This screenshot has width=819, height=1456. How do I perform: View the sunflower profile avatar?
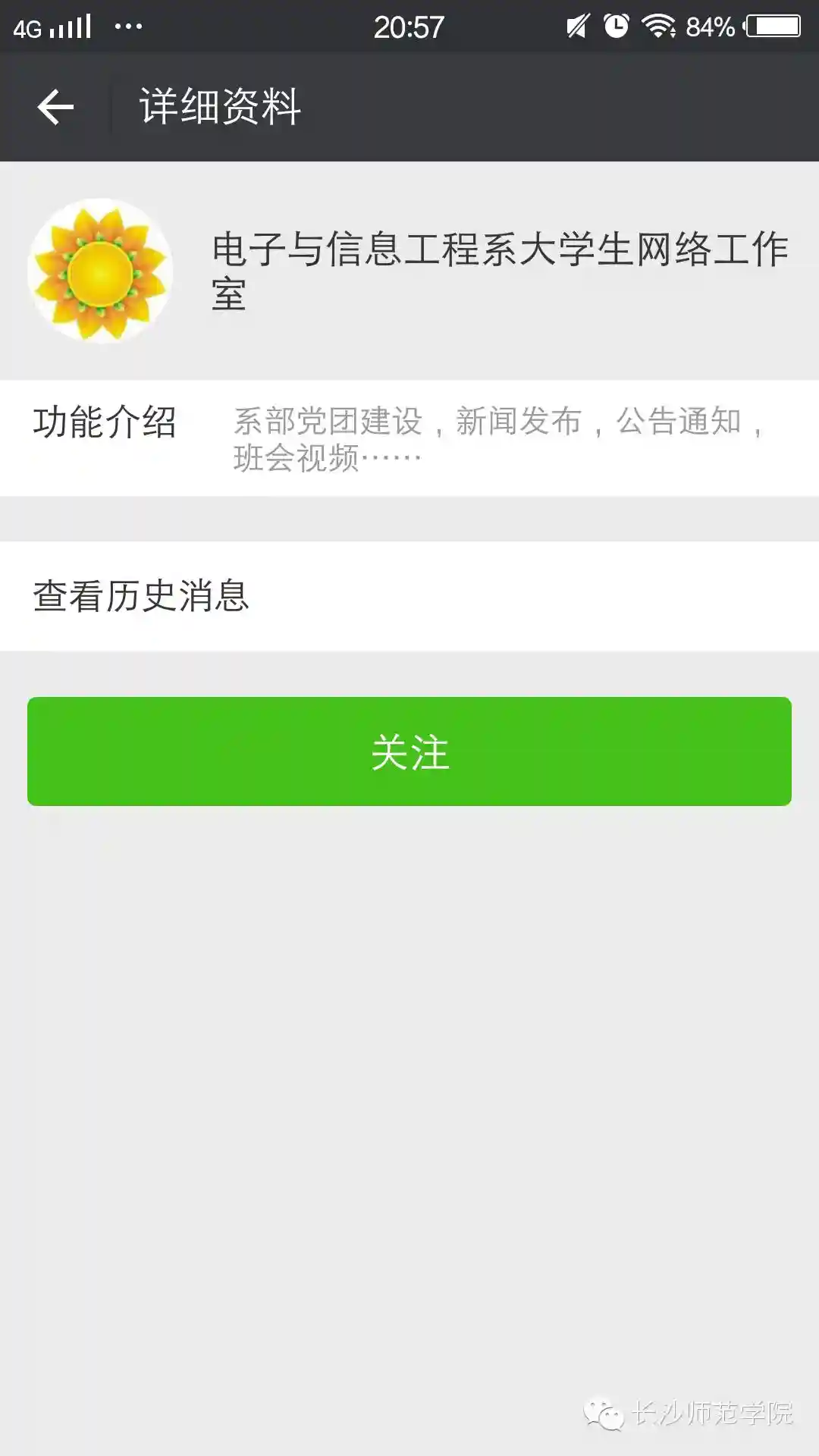[100, 271]
